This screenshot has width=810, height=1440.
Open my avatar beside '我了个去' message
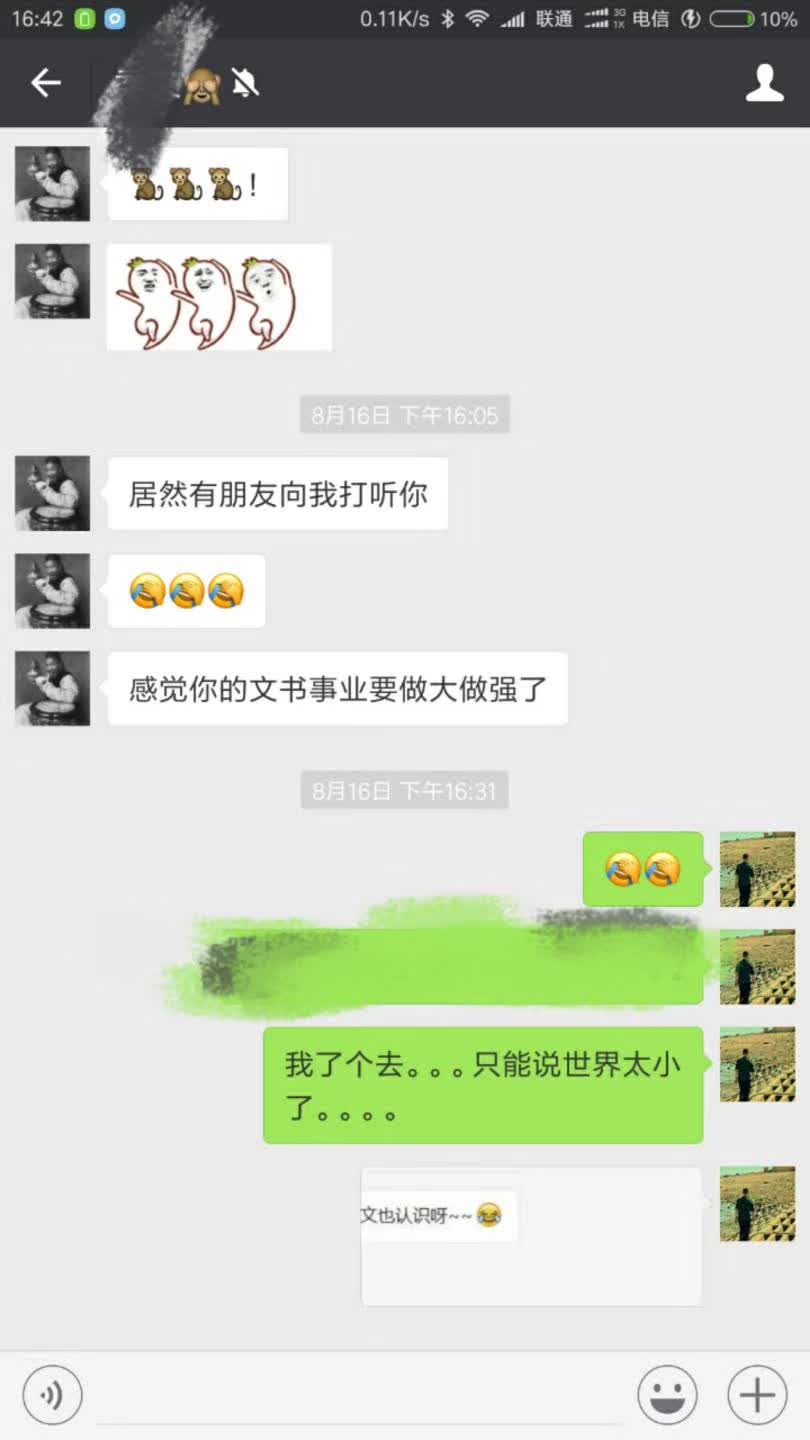tap(757, 1064)
